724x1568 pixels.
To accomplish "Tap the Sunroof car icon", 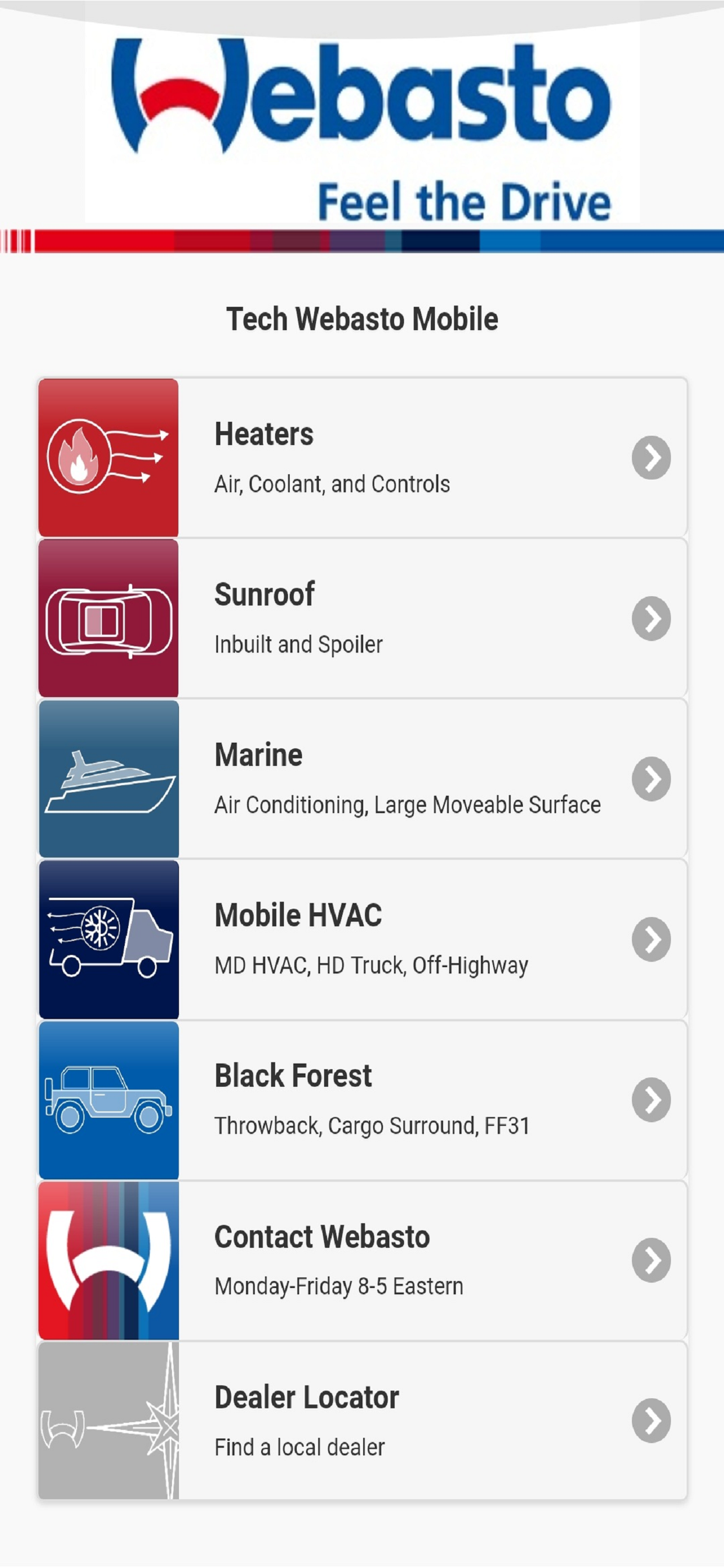I will pos(108,618).
